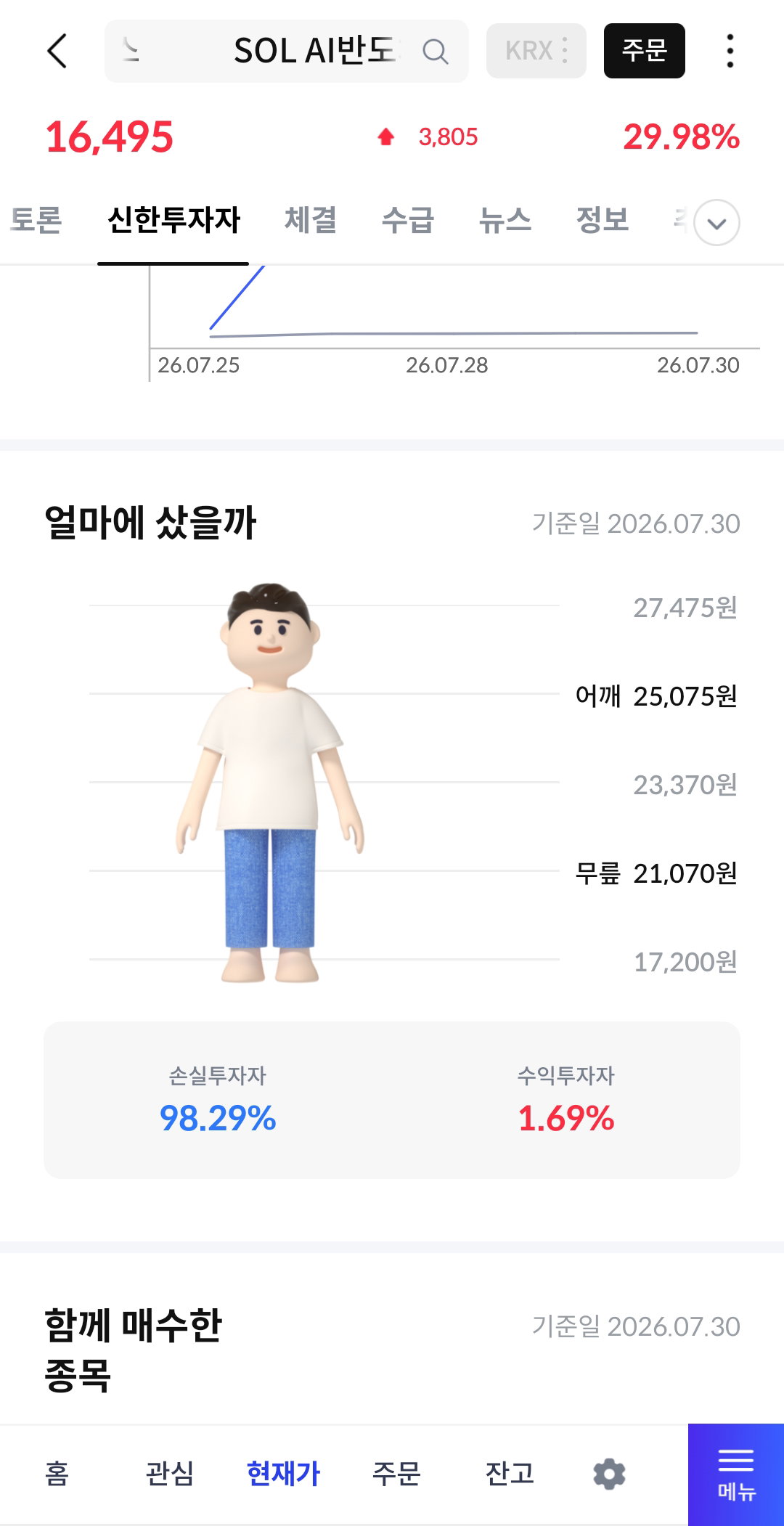Viewport: 784px width, 1526px height.
Task: Open the SOL AI반도체 stock search field
Action: (x=286, y=51)
